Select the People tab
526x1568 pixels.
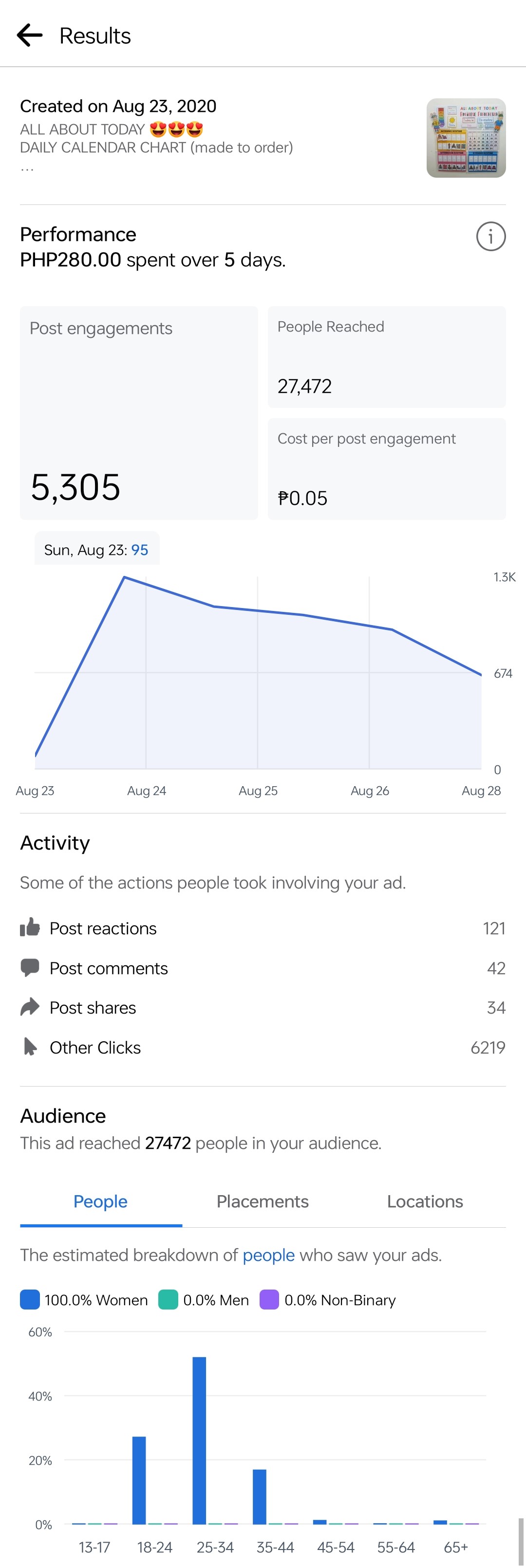tap(100, 1201)
